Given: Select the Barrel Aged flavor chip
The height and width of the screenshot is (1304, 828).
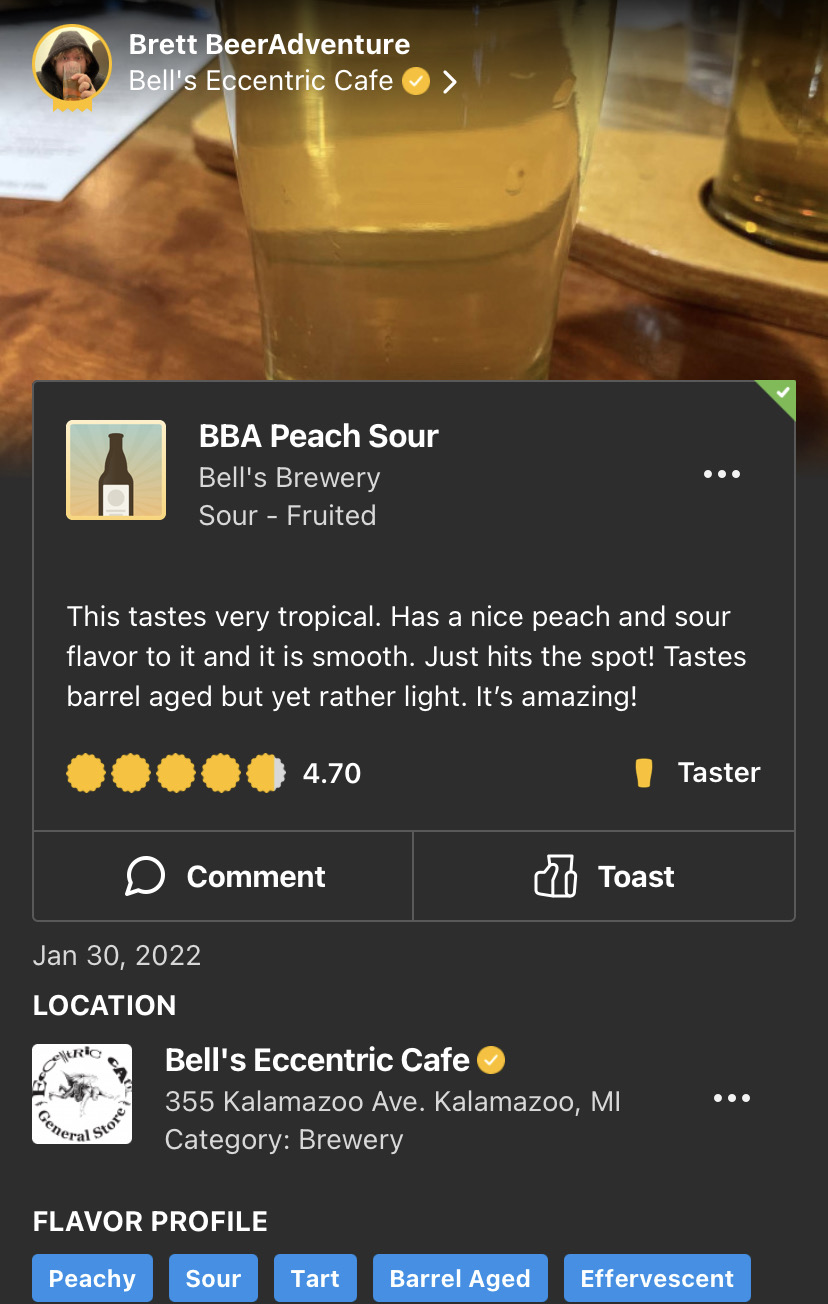Looking at the screenshot, I should coord(460,1278).
